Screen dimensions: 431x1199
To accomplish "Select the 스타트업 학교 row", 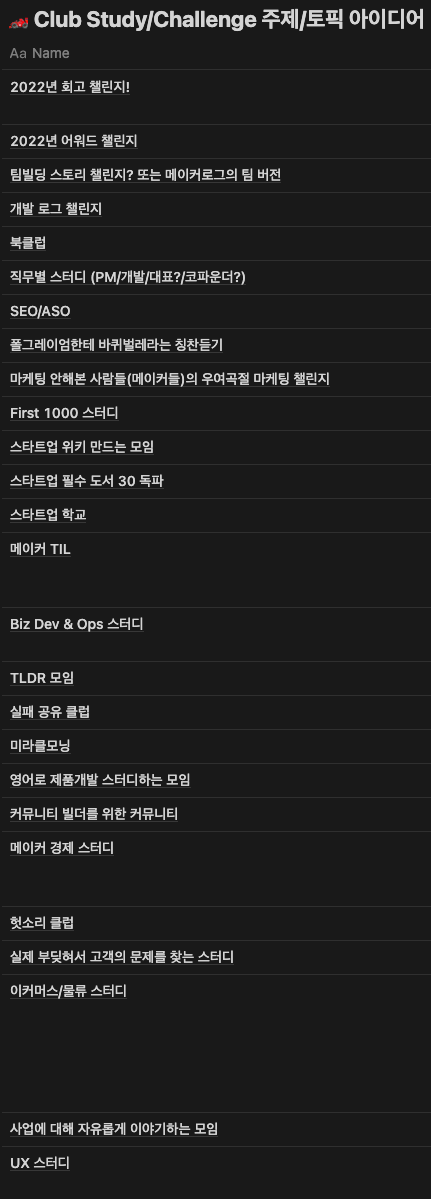I will point(48,515).
